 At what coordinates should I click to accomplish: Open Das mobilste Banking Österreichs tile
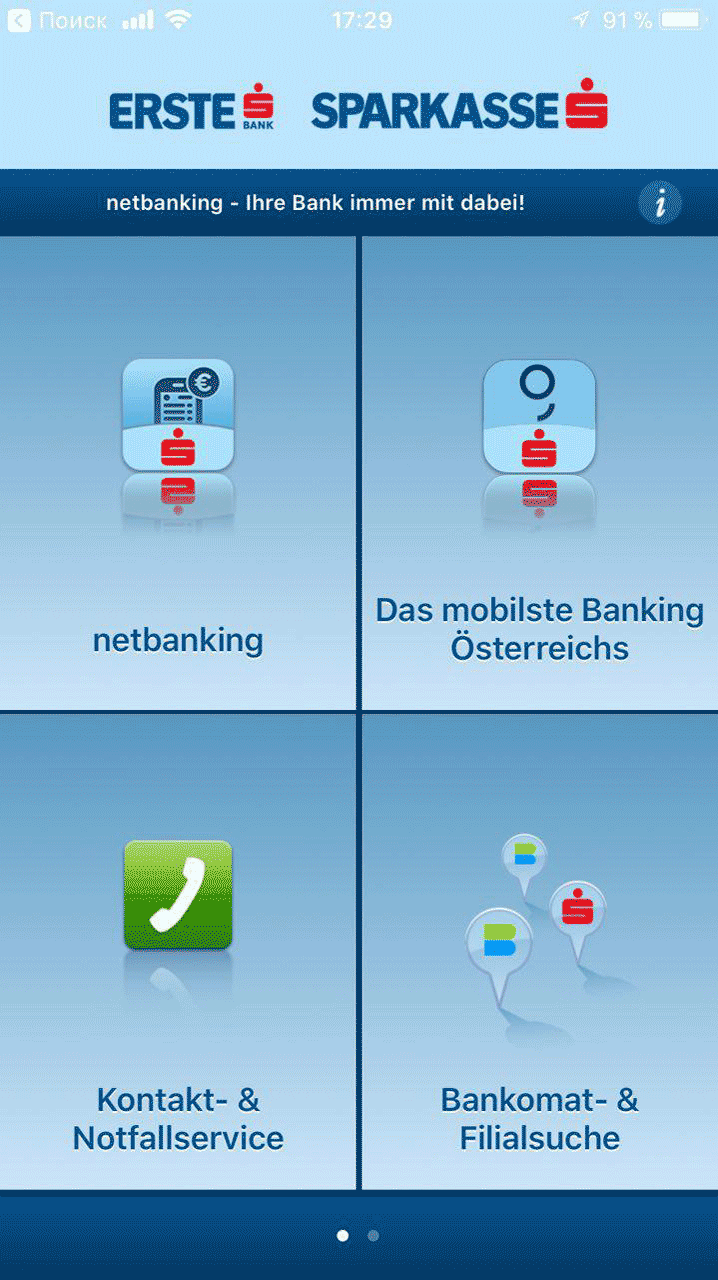click(x=539, y=472)
